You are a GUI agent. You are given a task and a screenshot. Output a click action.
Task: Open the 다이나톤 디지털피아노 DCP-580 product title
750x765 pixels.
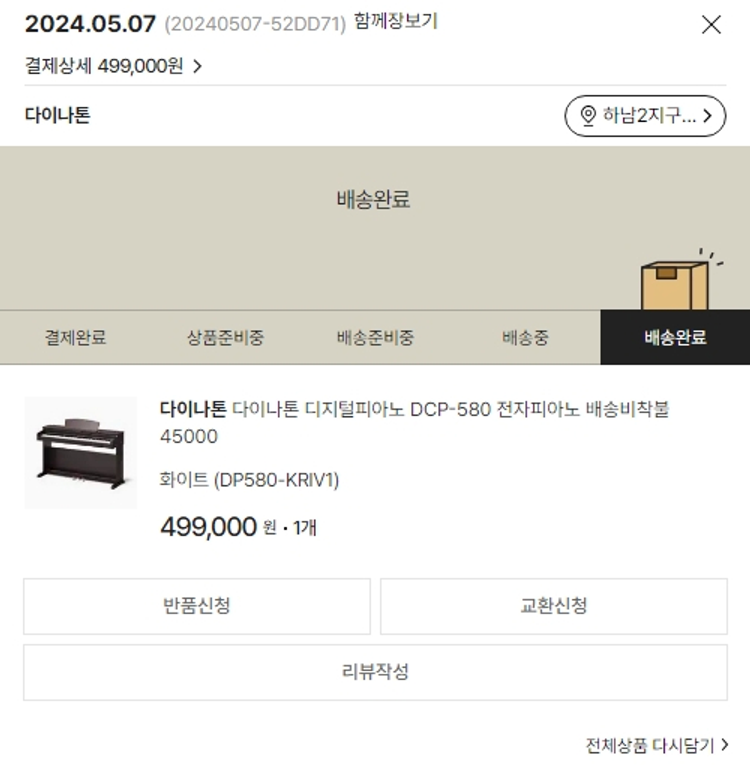pos(414,421)
